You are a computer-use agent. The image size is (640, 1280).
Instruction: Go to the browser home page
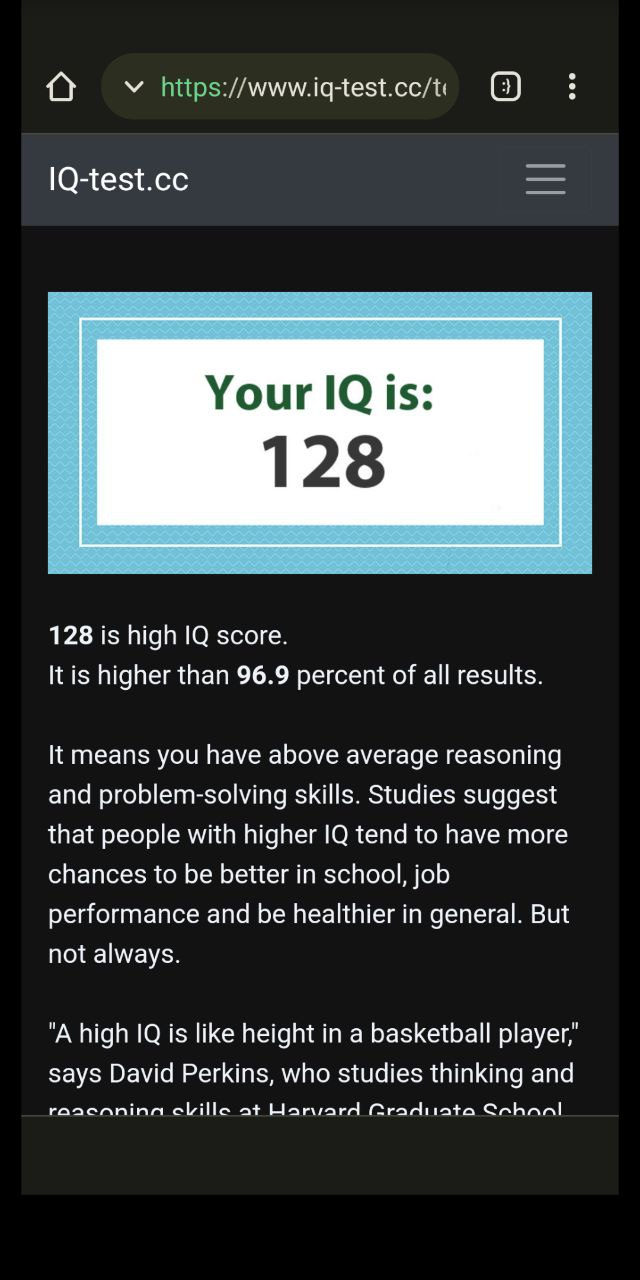(x=61, y=87)
